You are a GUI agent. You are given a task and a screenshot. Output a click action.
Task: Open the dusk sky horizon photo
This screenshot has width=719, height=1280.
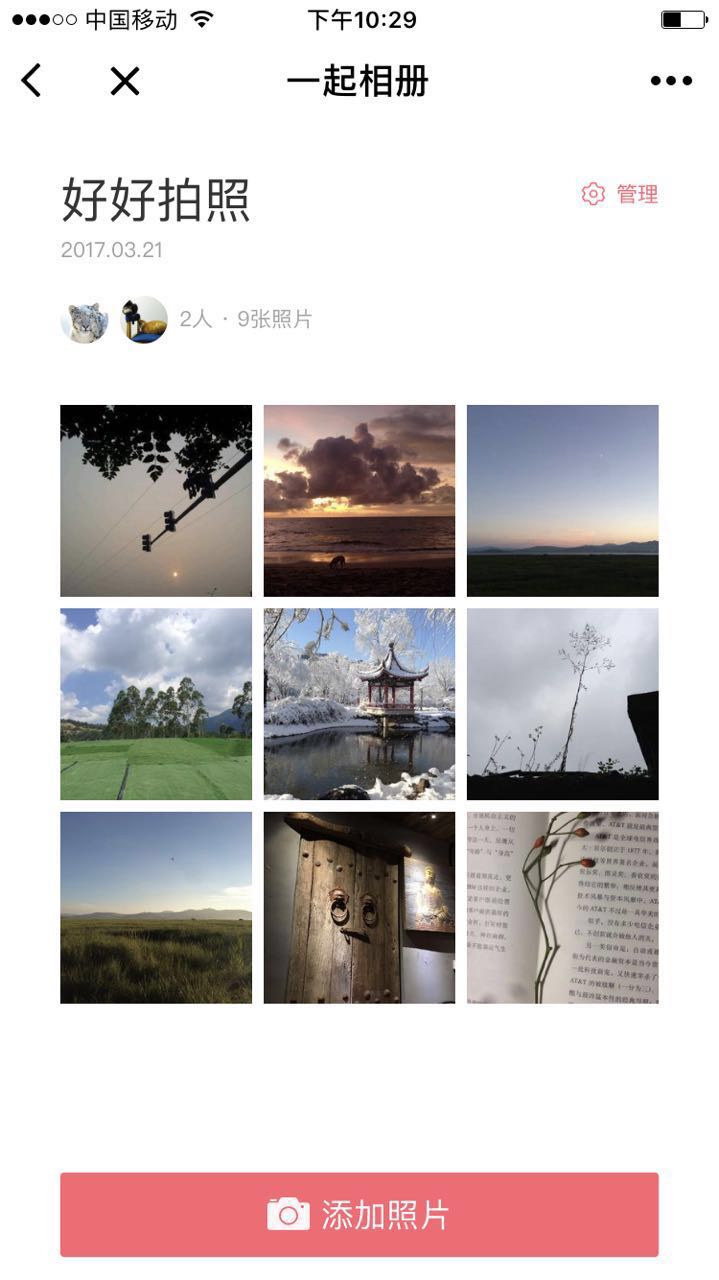[x=562, y=500]
